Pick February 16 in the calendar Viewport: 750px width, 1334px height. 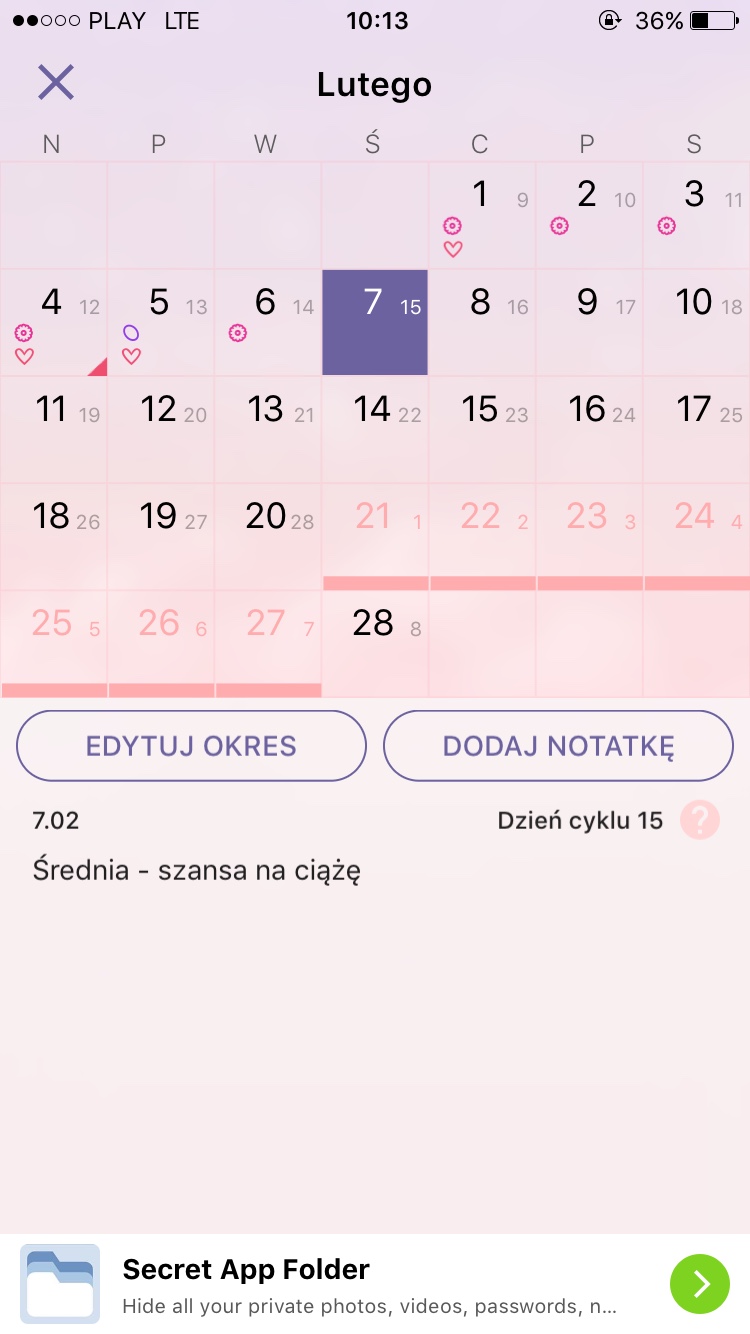588,429
